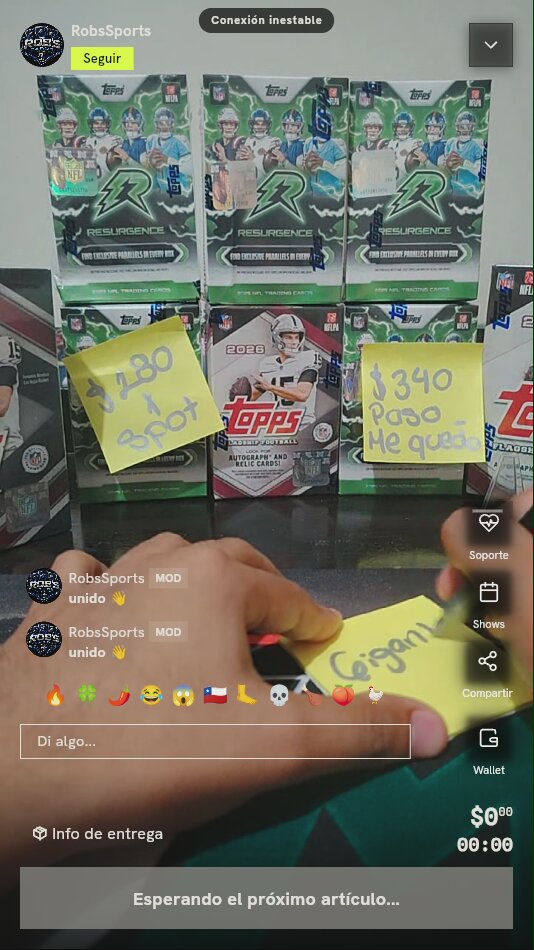Send the four-leaf clover emoji
Image resolution: width=534 pixels, height=950 pixels.
pyautogui.click(x=87, y=696)
